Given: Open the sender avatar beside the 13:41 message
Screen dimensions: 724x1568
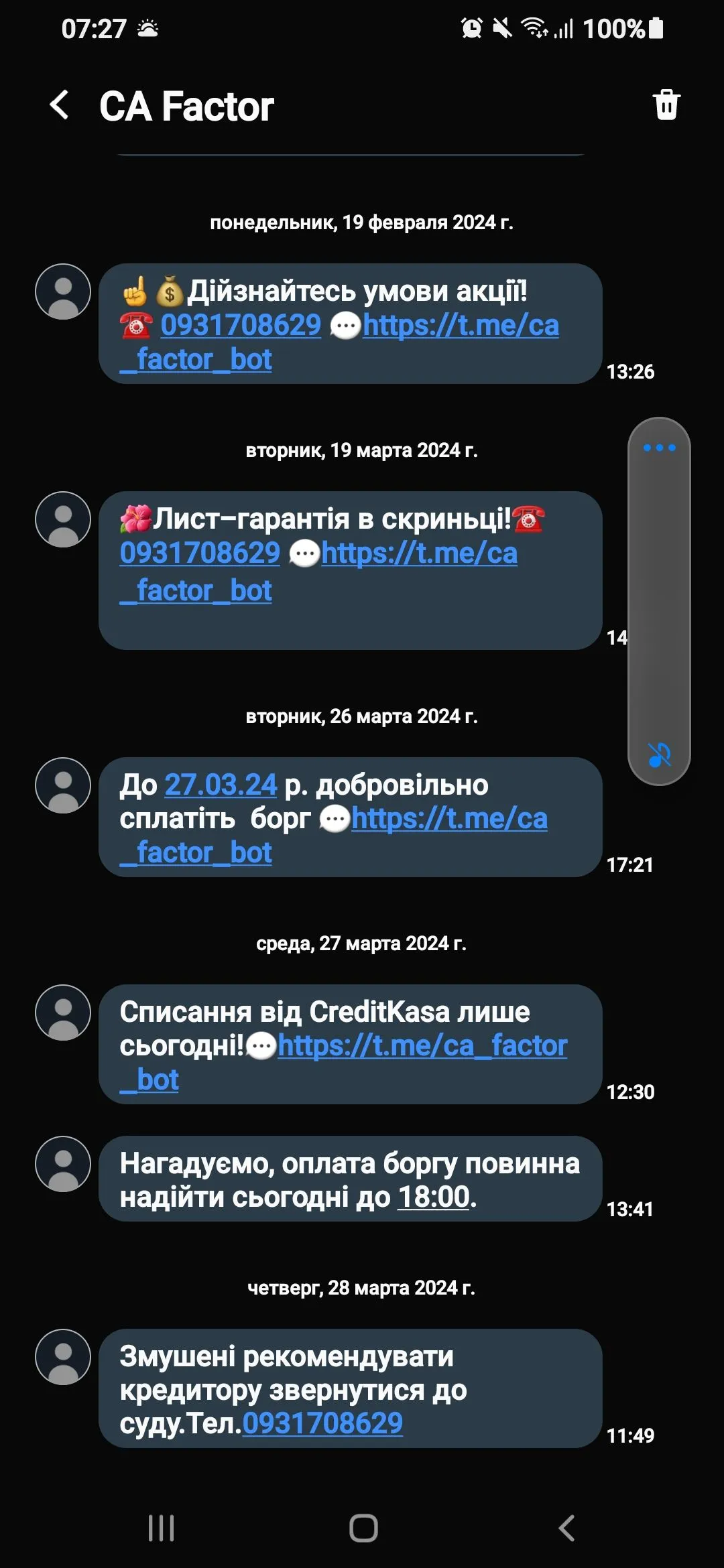Looking at the screenshot, I should pyautogui.click(x=63, y=1164).
